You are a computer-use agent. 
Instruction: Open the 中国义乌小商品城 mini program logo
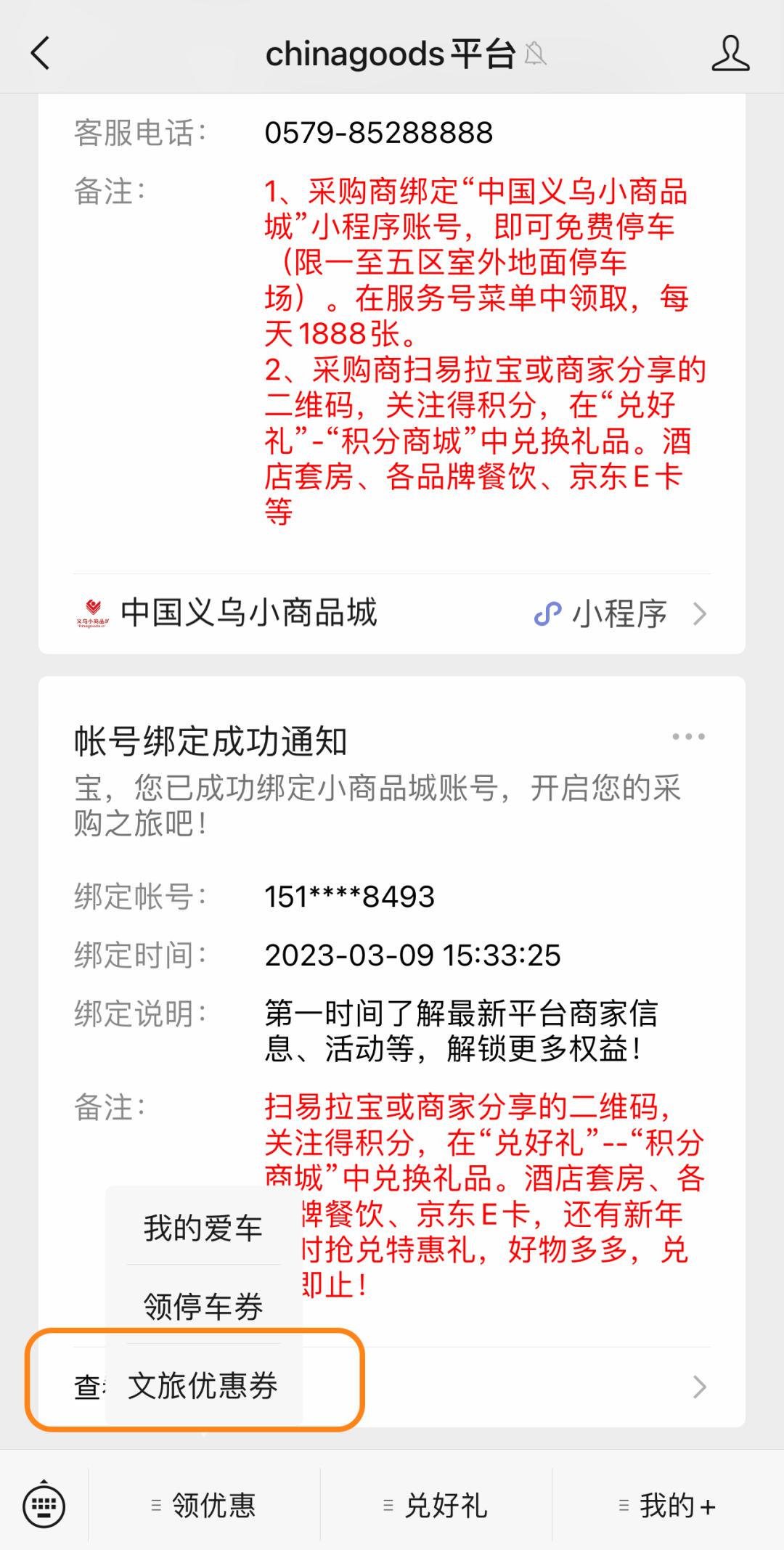(x=93, y=613)
